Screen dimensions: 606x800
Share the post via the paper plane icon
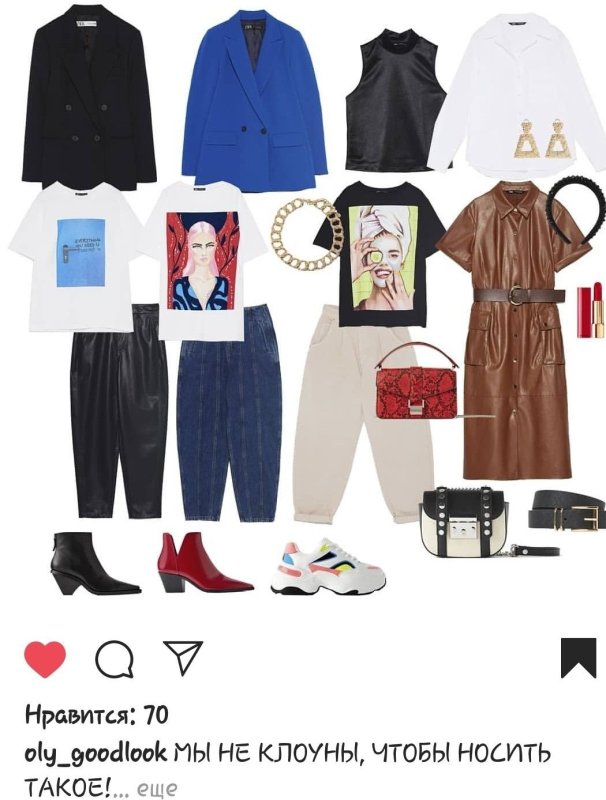[x=183, y=658]
